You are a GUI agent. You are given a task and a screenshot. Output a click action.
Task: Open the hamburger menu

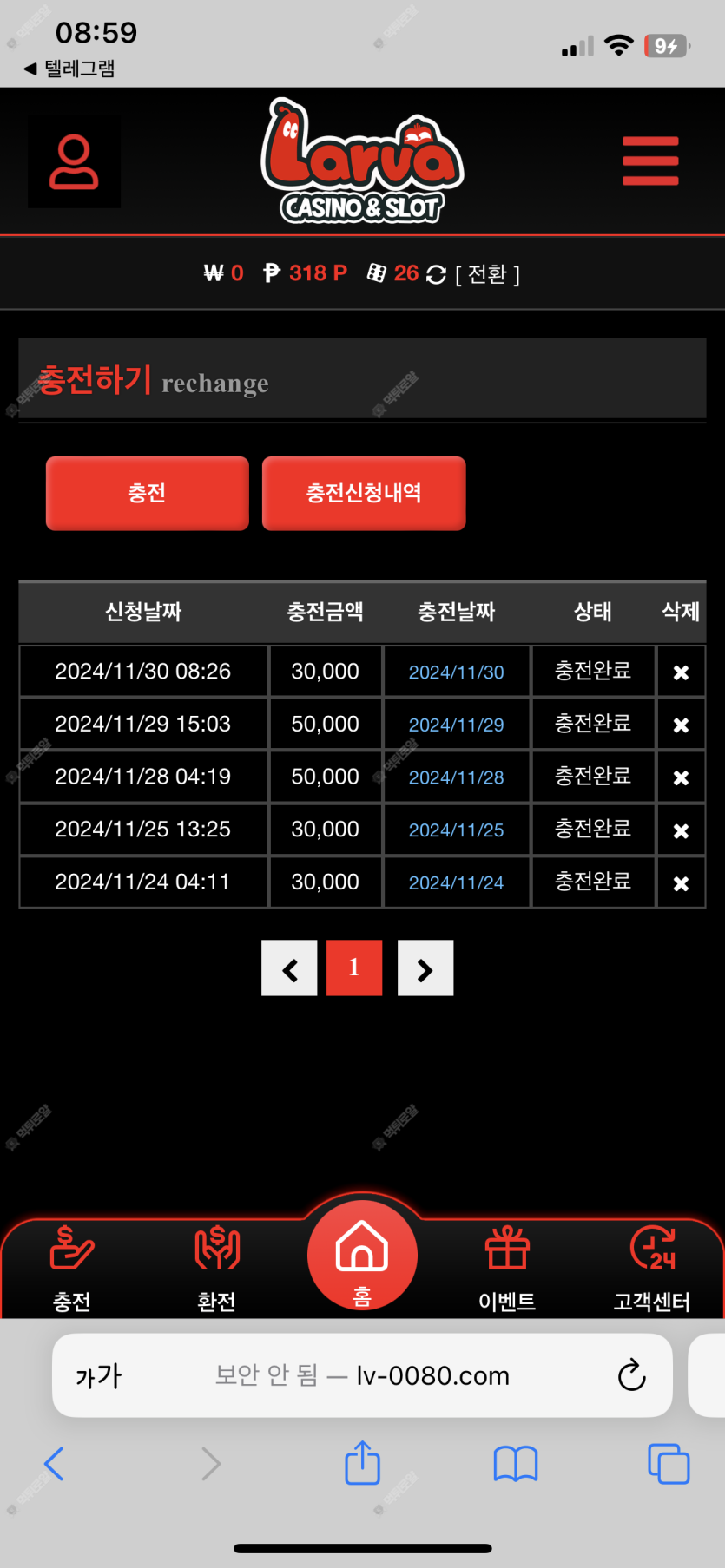point(649,161)
